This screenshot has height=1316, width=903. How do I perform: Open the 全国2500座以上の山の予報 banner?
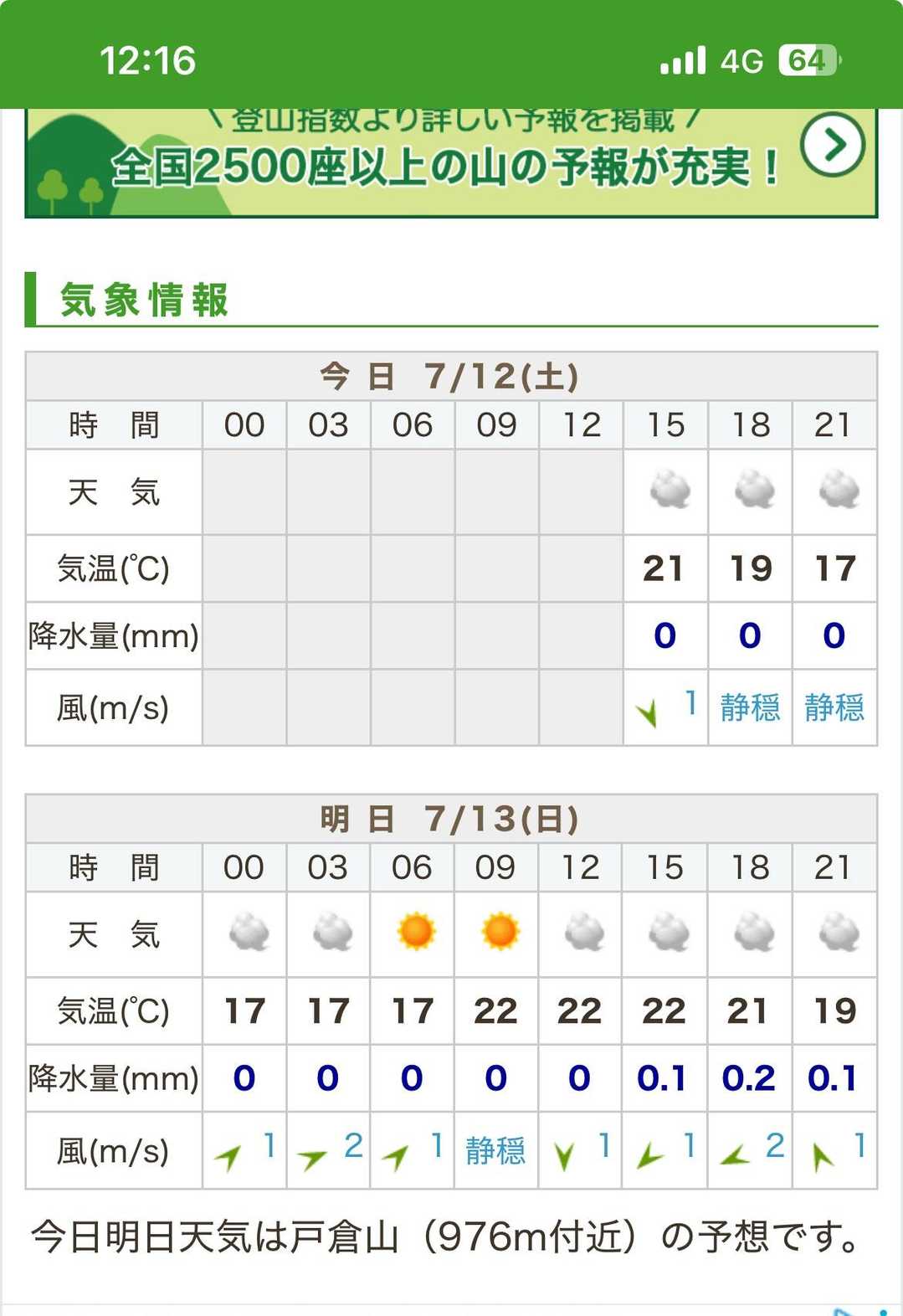pyautogui.click(x=451, y=163)
